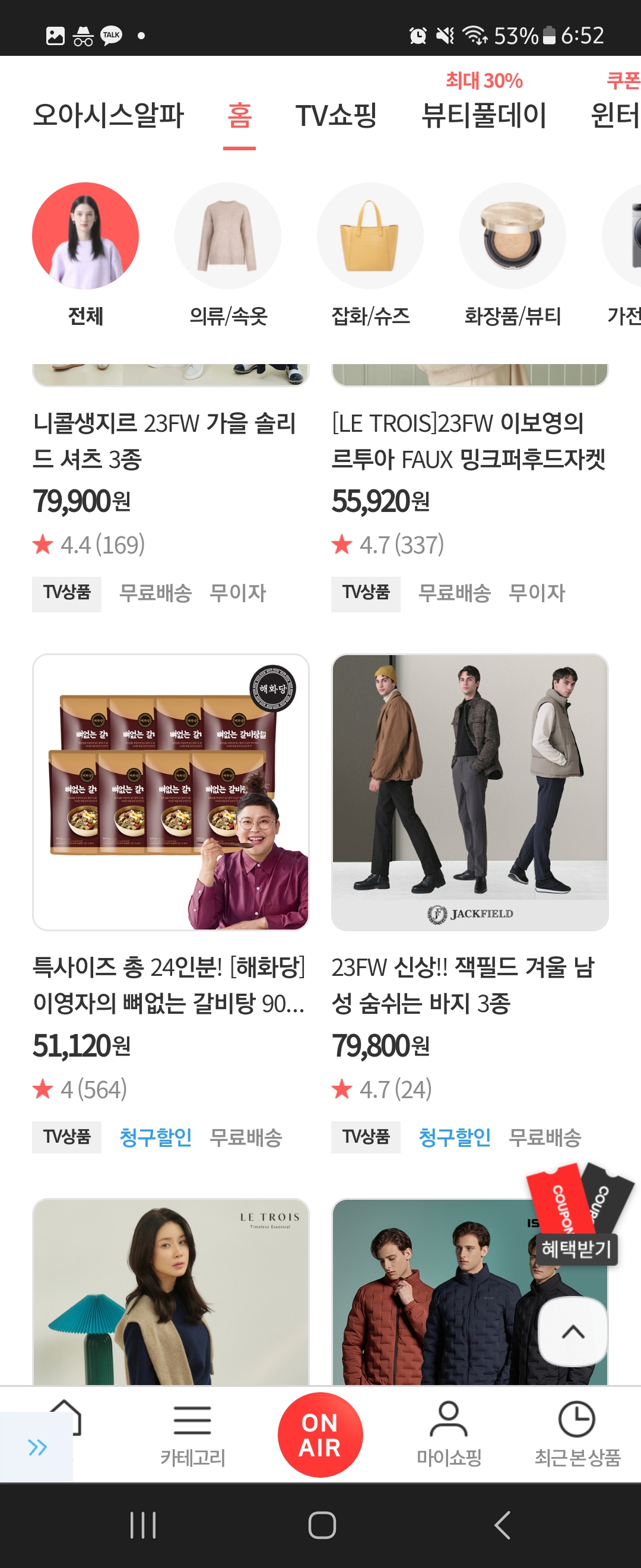Image resolution: width=641 pixels, height=1568 pixels.
Task: Watch the ON AIR live broadcast
Action: point(320,1434)
